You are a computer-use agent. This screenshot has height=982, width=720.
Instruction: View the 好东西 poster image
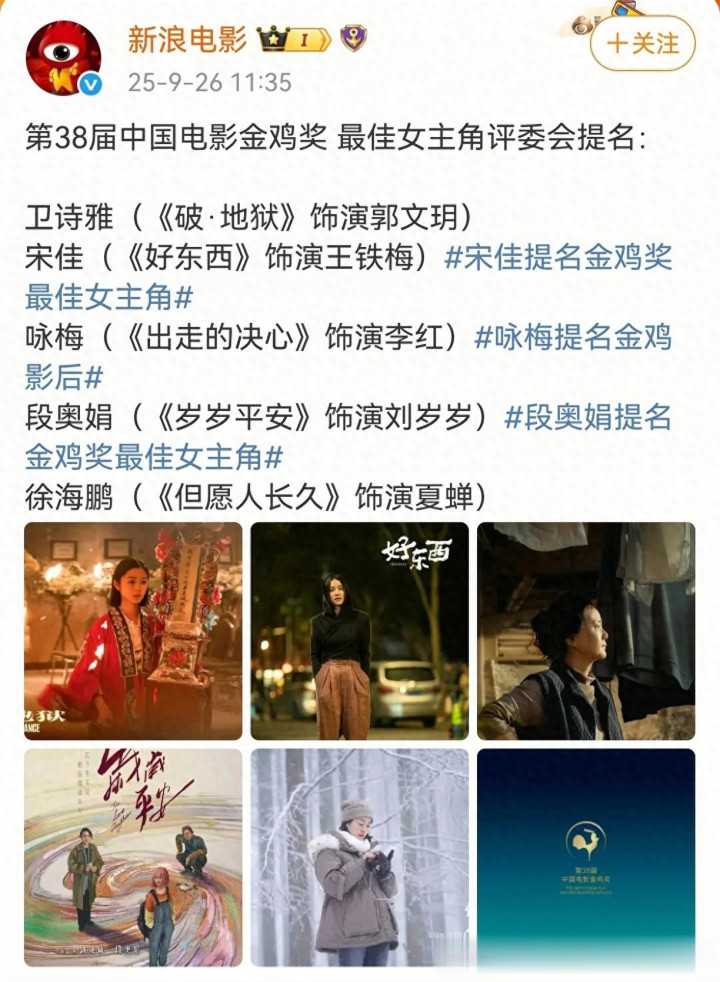click(359, 631)
